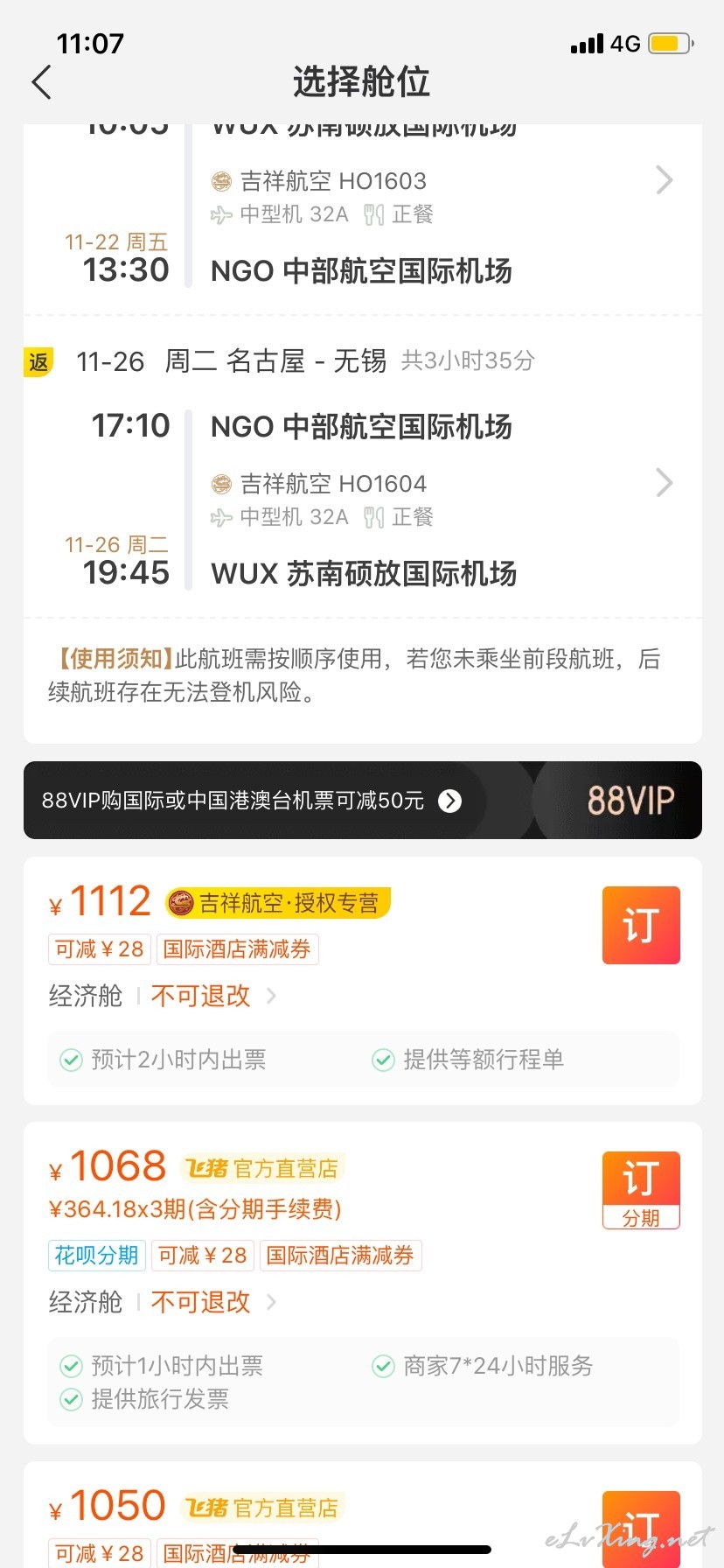
Task: Book the ¥1050 飞猪官方直营店 fare
Action: [x=641, y=1527]
